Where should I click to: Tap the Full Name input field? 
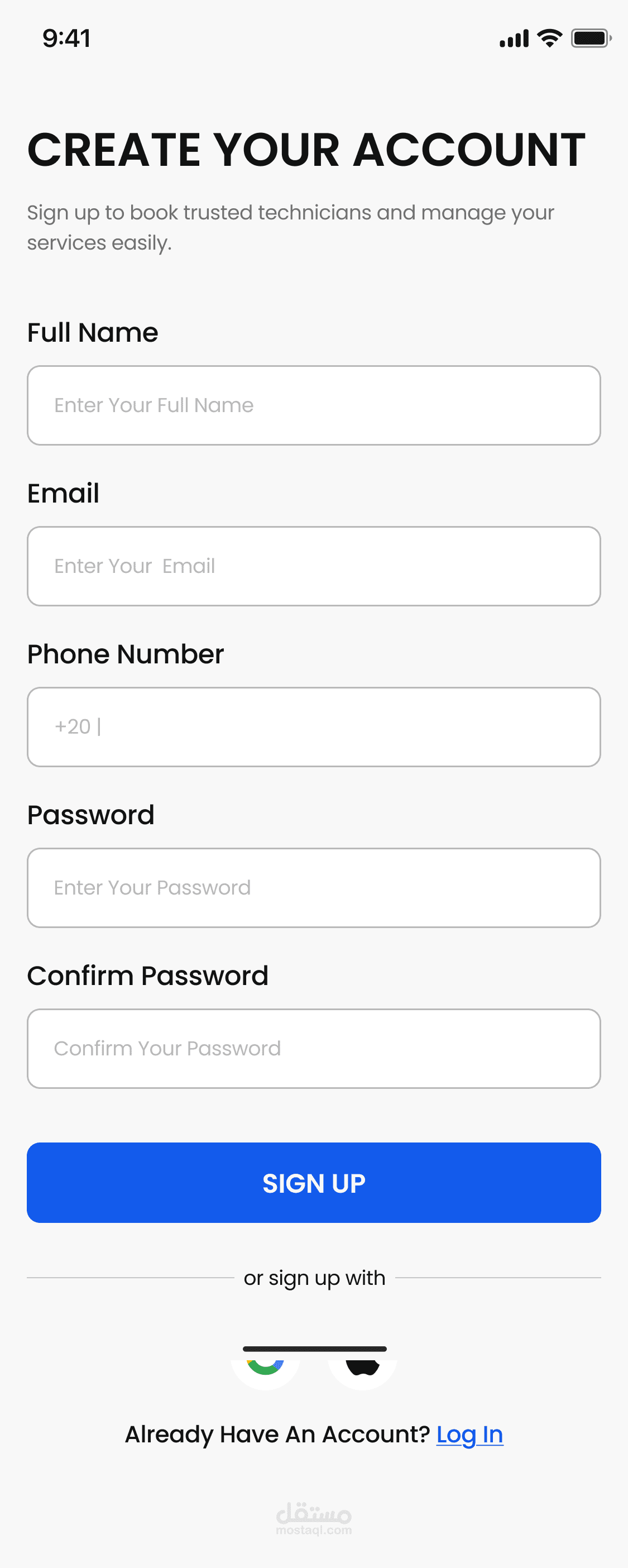pos(313,405)
